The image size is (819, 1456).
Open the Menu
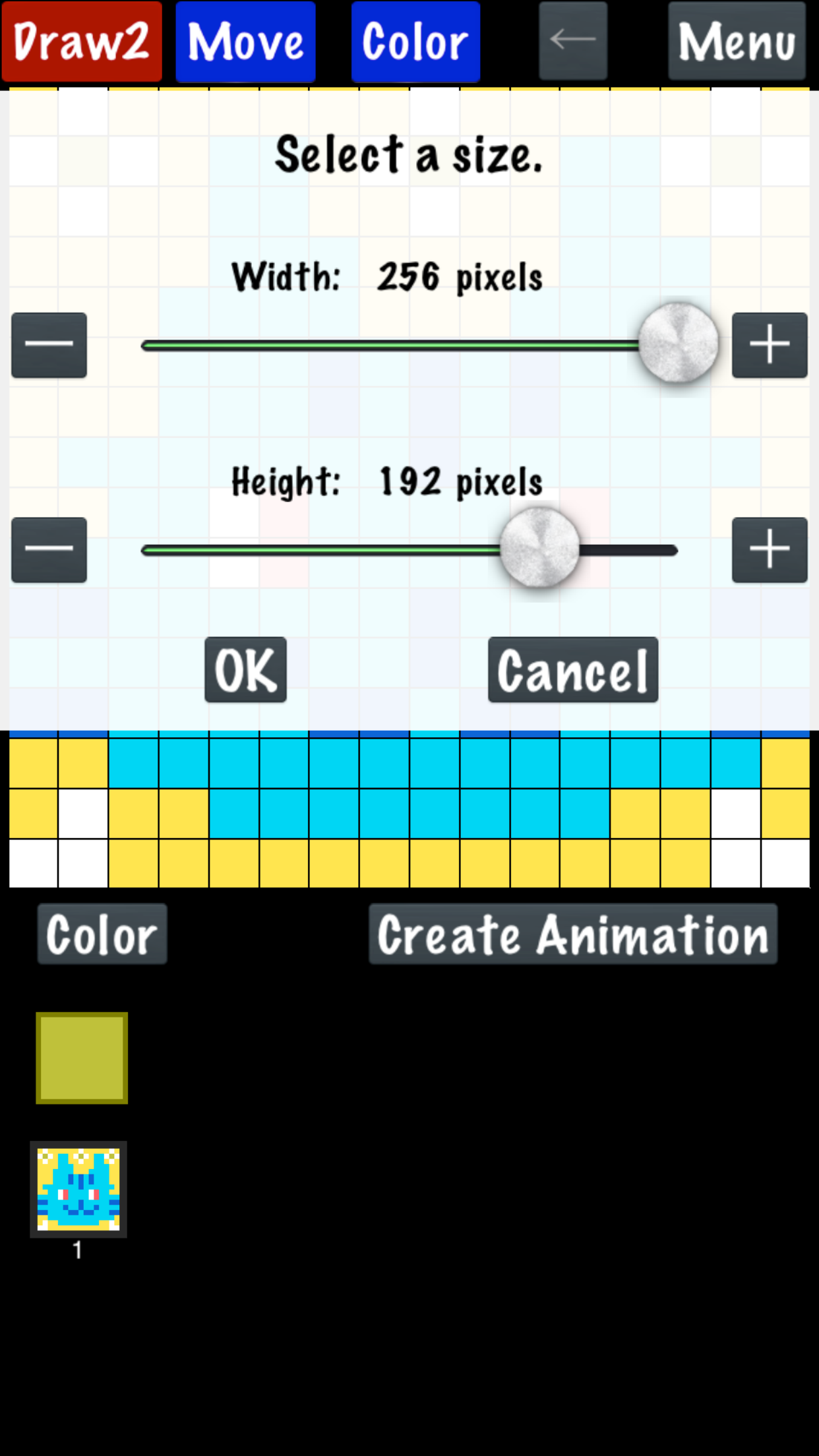pyautogui.click(x=737, y=41)
